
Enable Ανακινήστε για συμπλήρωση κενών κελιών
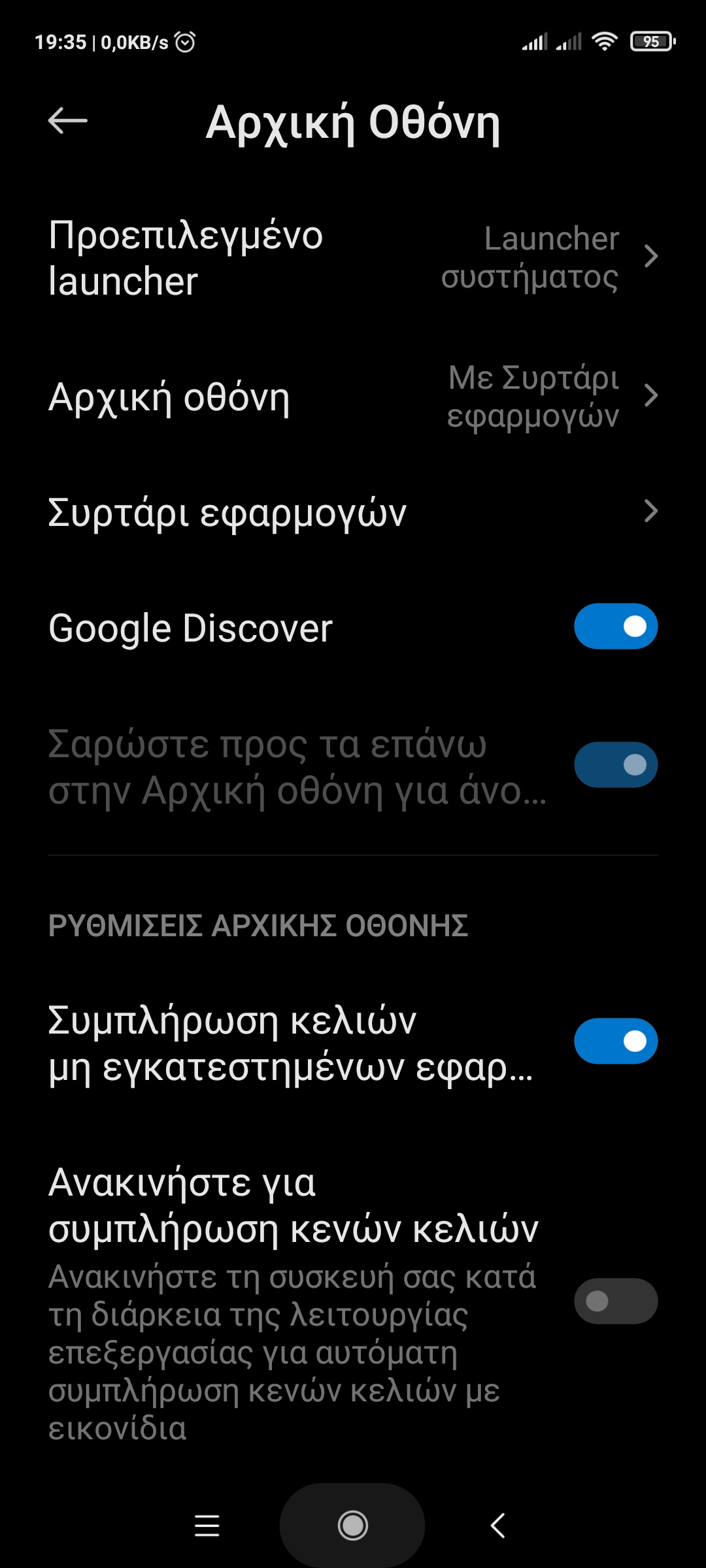[615, 1301]
